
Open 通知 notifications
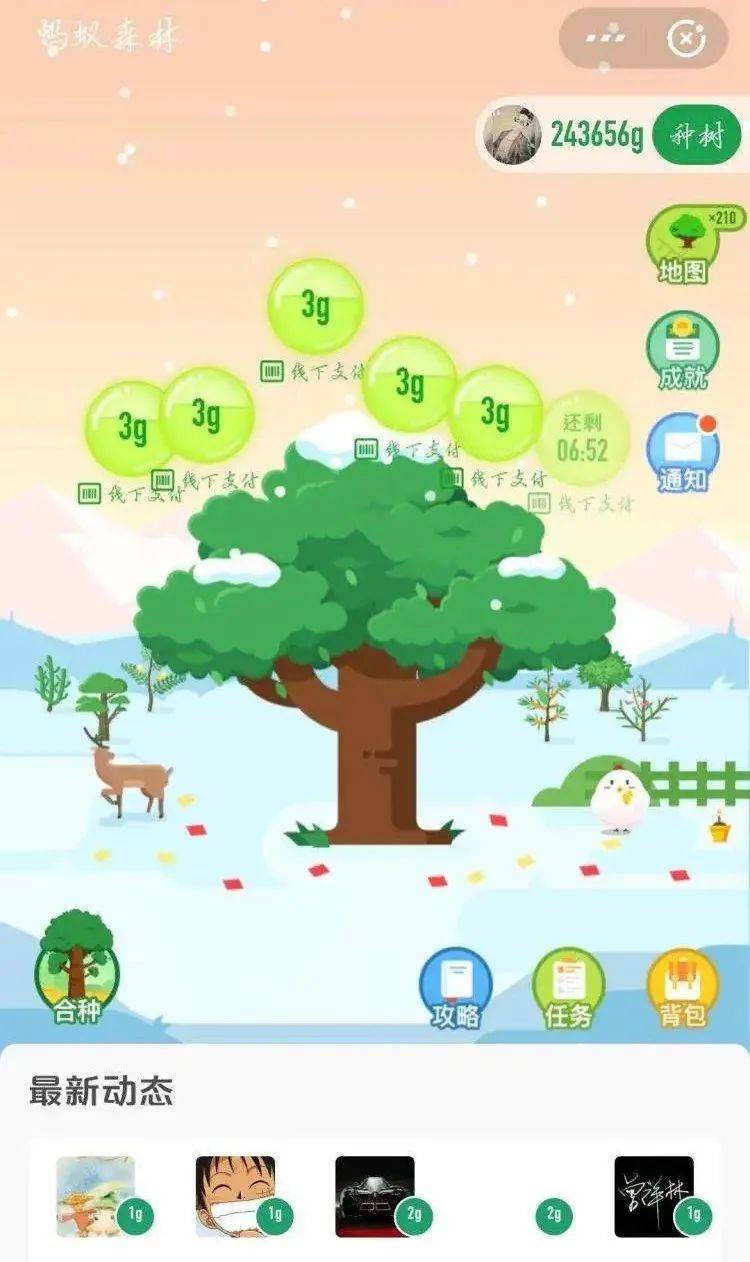(683, 453)
